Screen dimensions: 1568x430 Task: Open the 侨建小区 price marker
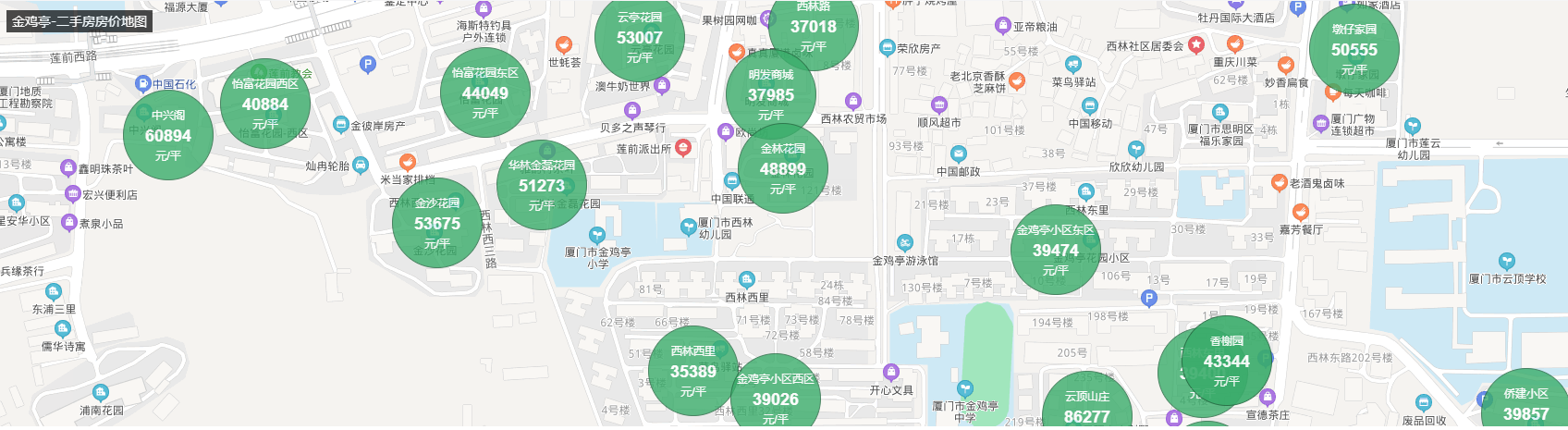[x=1525, y=407]
